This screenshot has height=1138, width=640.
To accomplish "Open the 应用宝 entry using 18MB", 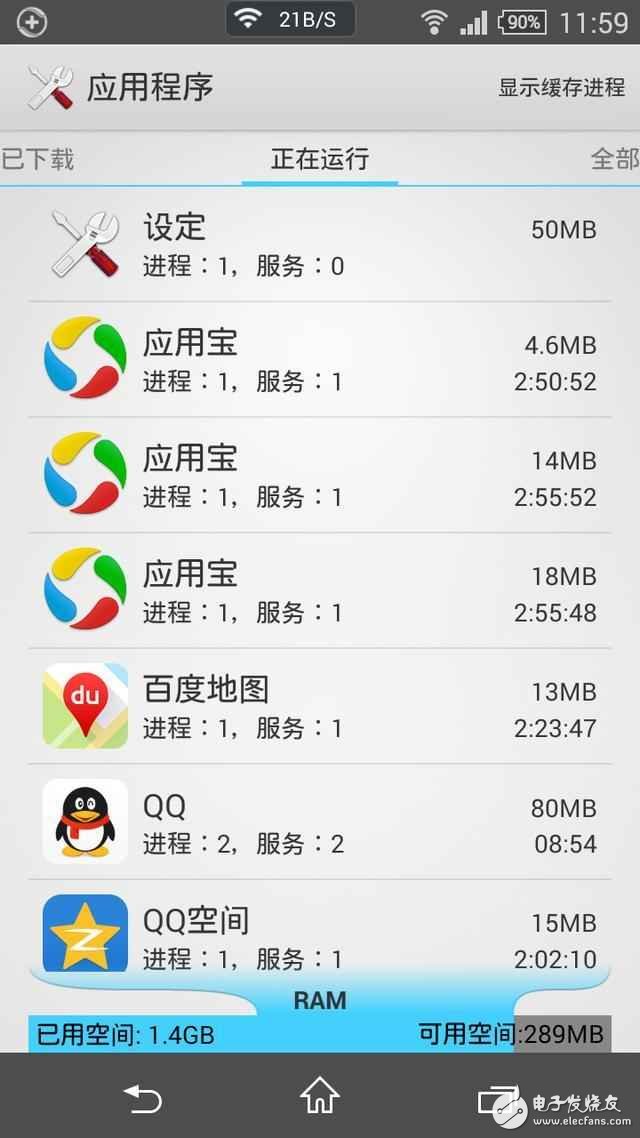I will coord(320,591).
